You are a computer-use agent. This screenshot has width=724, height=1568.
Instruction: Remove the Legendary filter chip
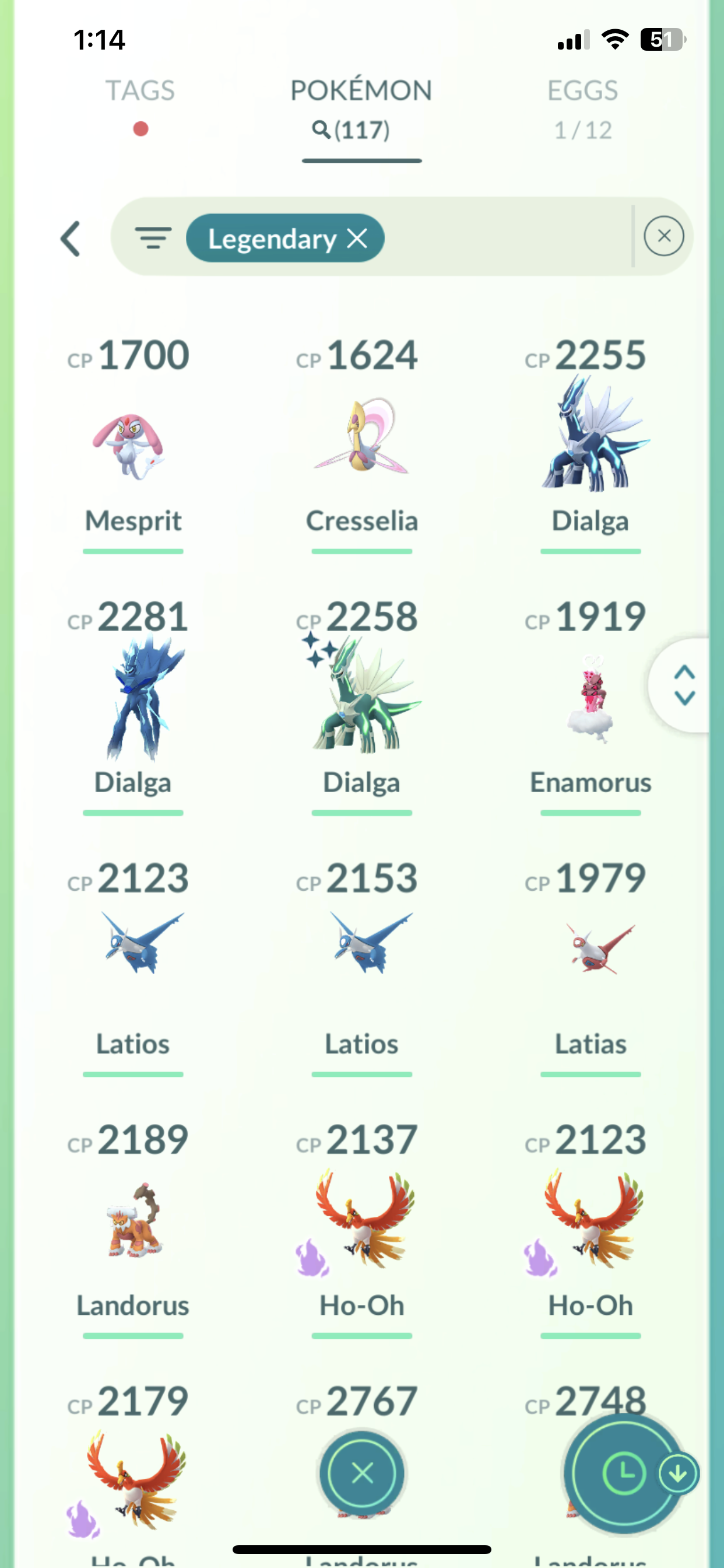pos(357,239)
